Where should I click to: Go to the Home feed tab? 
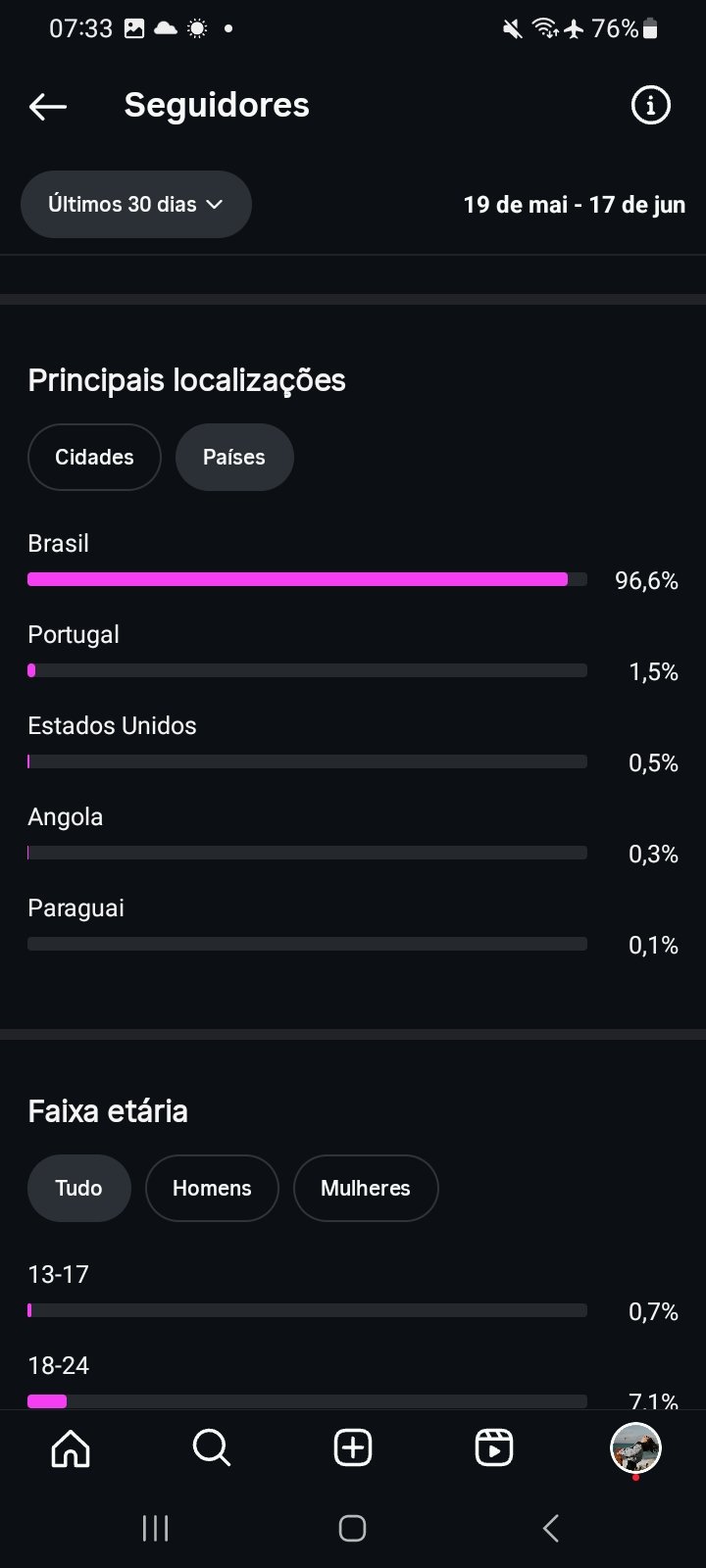pyautogui.click(x=71, y=1447)
